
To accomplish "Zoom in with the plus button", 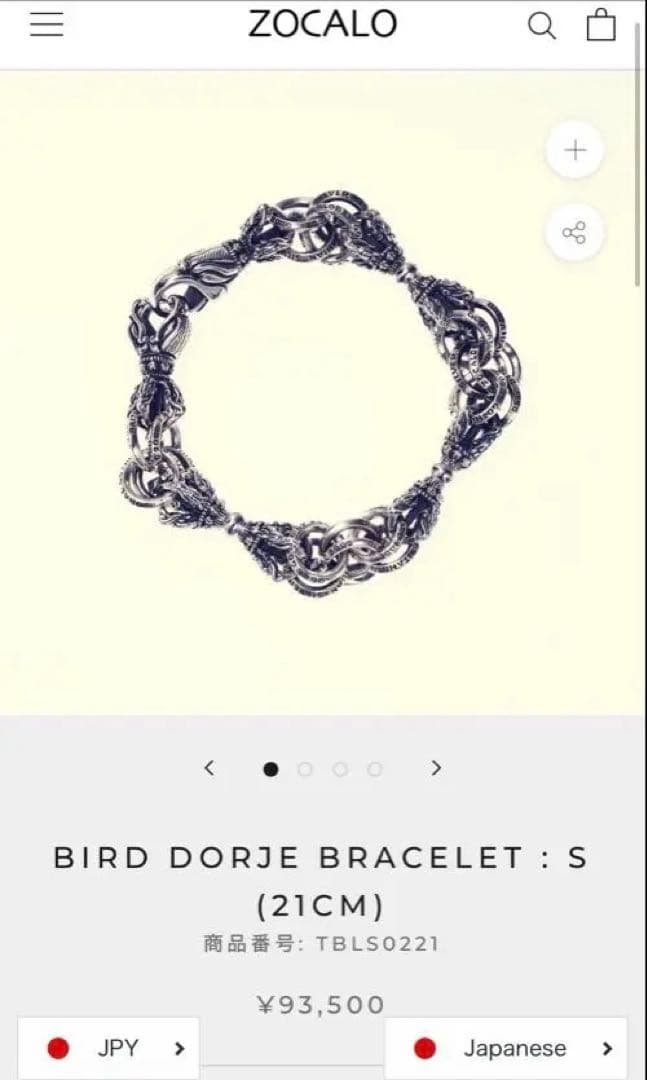I will 575,151.
